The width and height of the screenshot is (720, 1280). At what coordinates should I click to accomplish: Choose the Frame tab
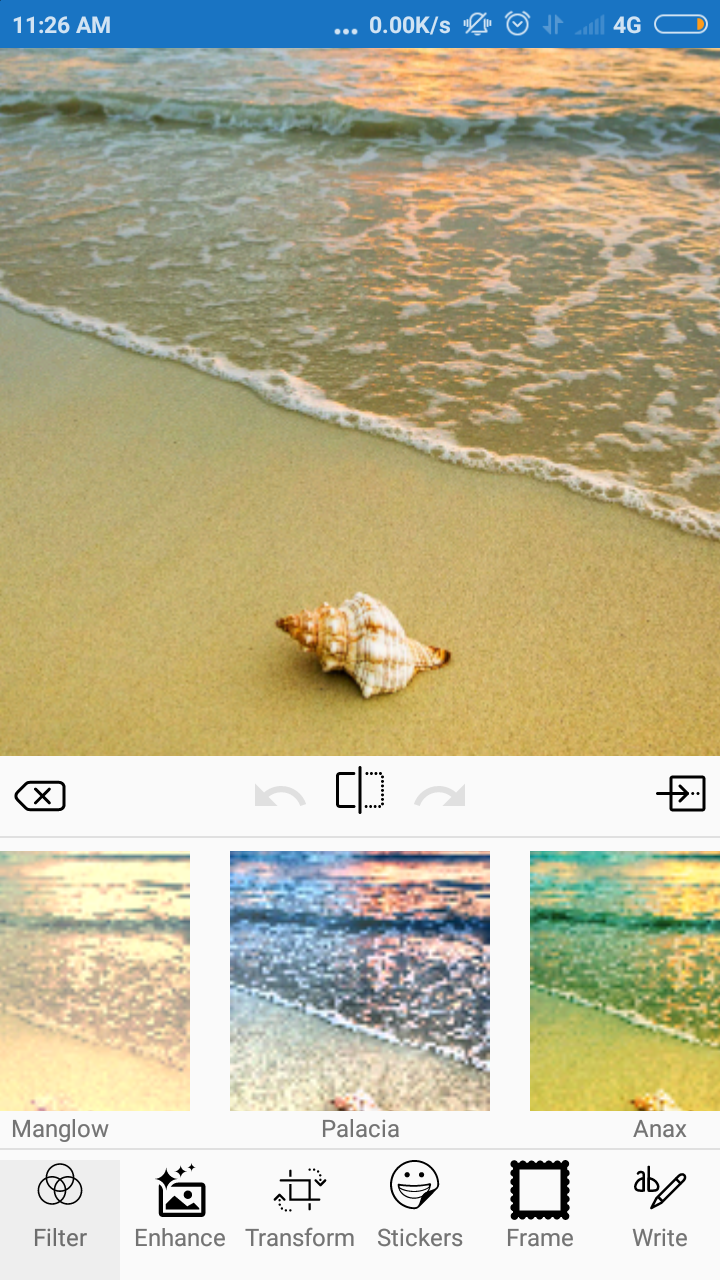pyautogui.click(x=540, y=1207)
